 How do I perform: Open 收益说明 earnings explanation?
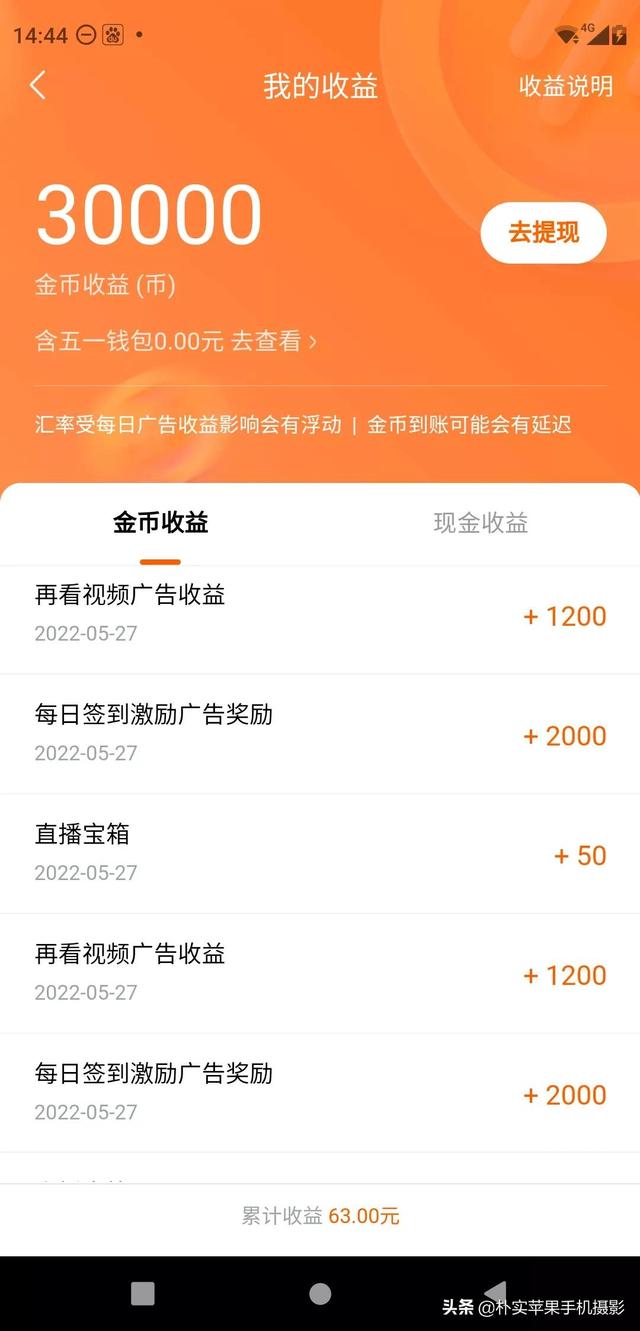click(565, 86)
